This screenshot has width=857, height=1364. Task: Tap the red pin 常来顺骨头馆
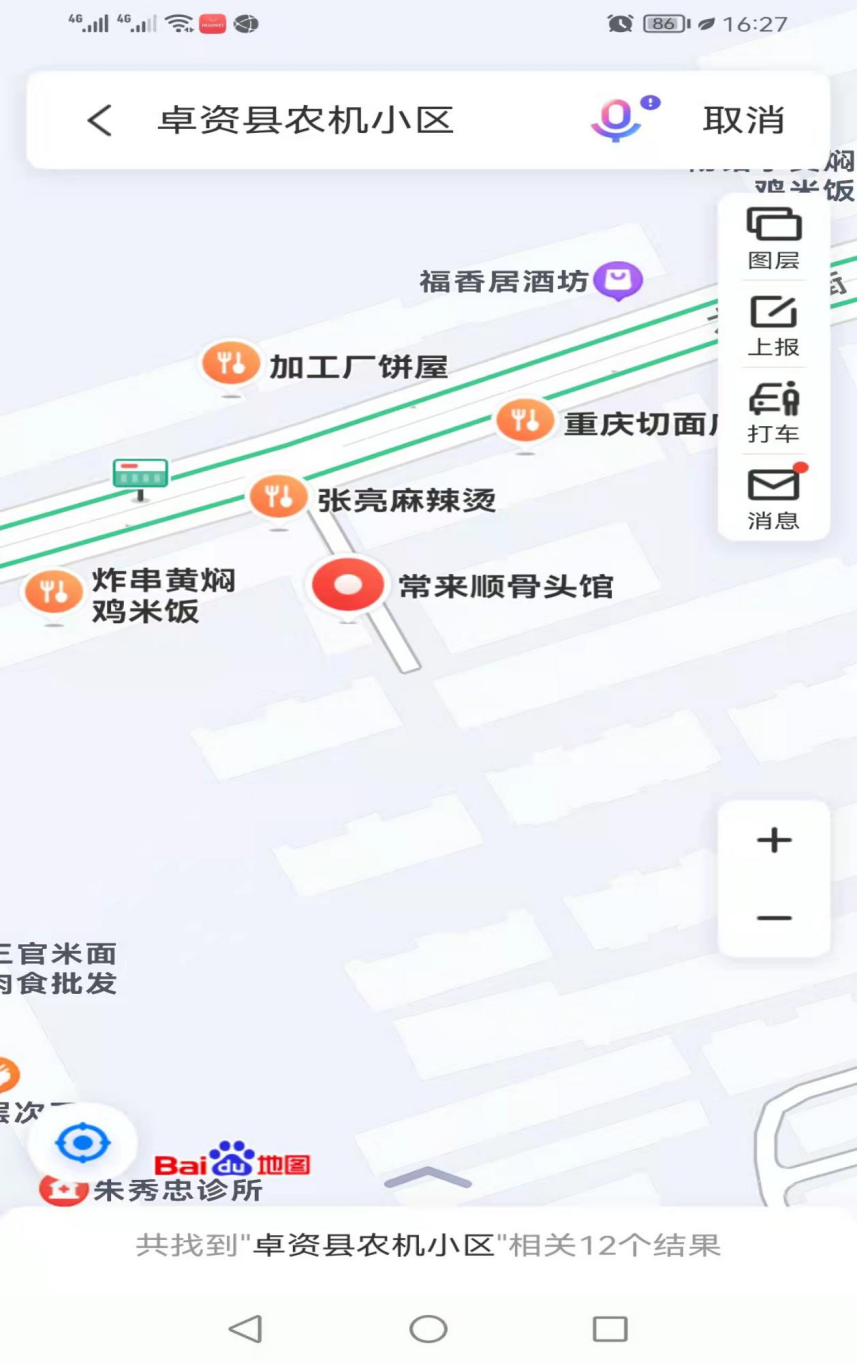coord(347,586)
